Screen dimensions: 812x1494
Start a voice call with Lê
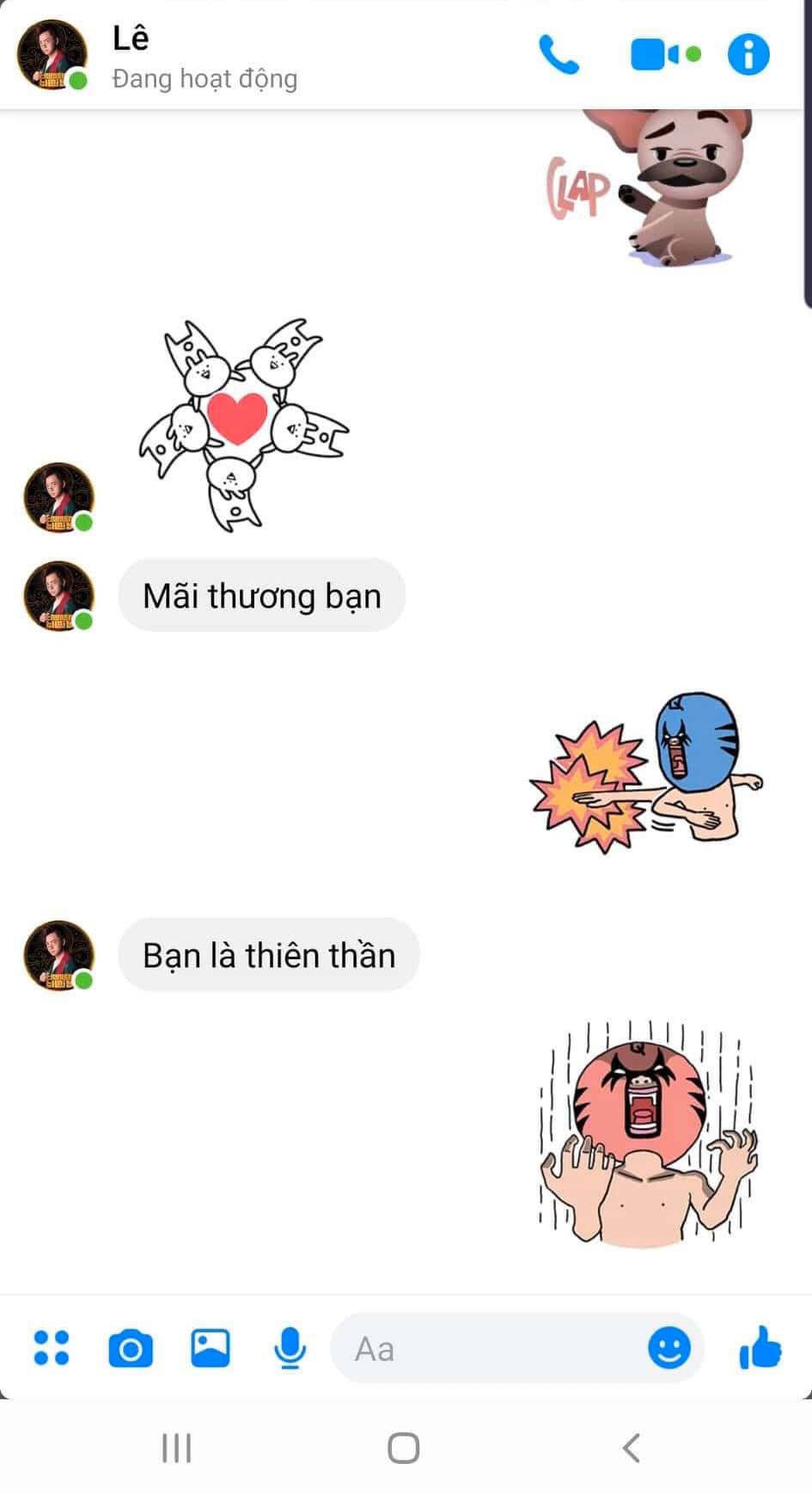[559, 55]
